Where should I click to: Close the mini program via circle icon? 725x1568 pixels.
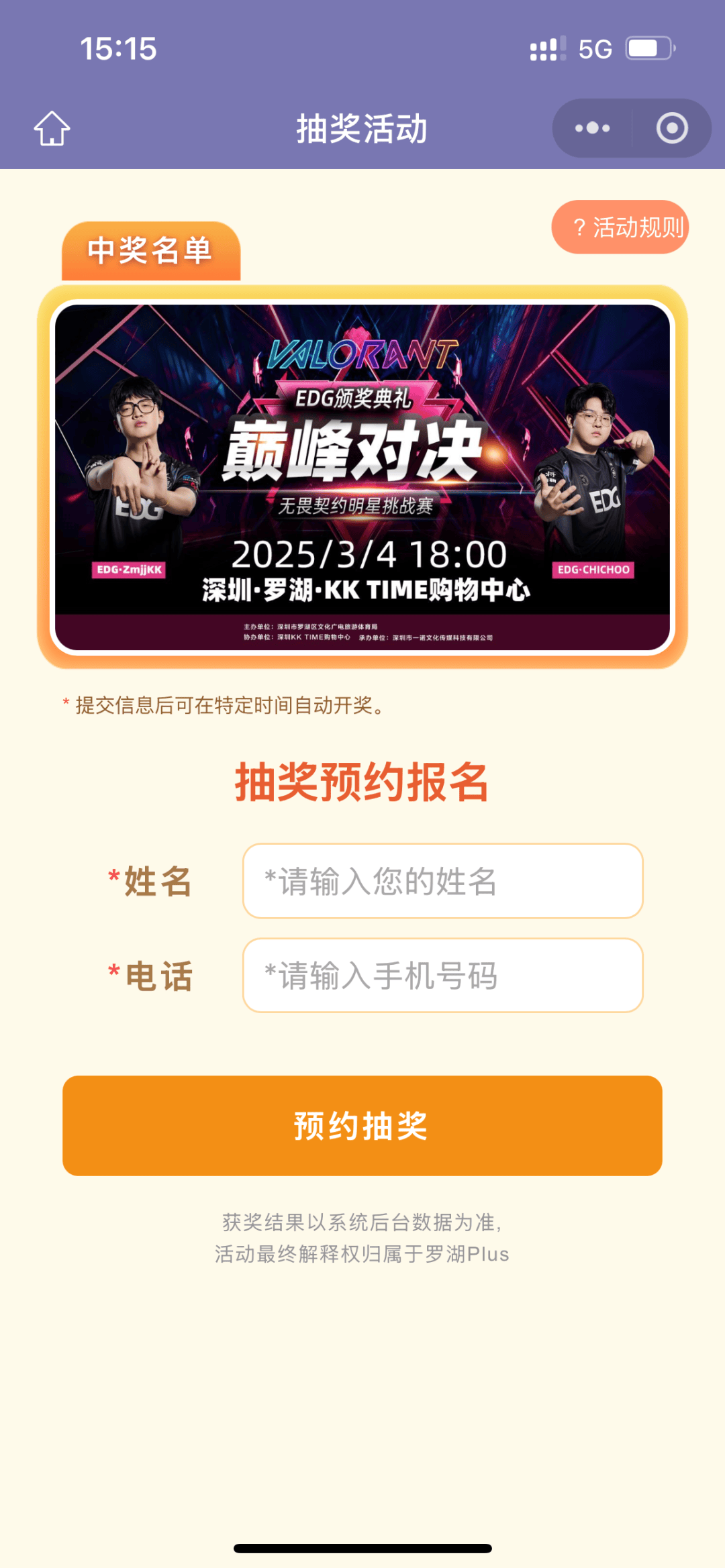click(672, 128)
